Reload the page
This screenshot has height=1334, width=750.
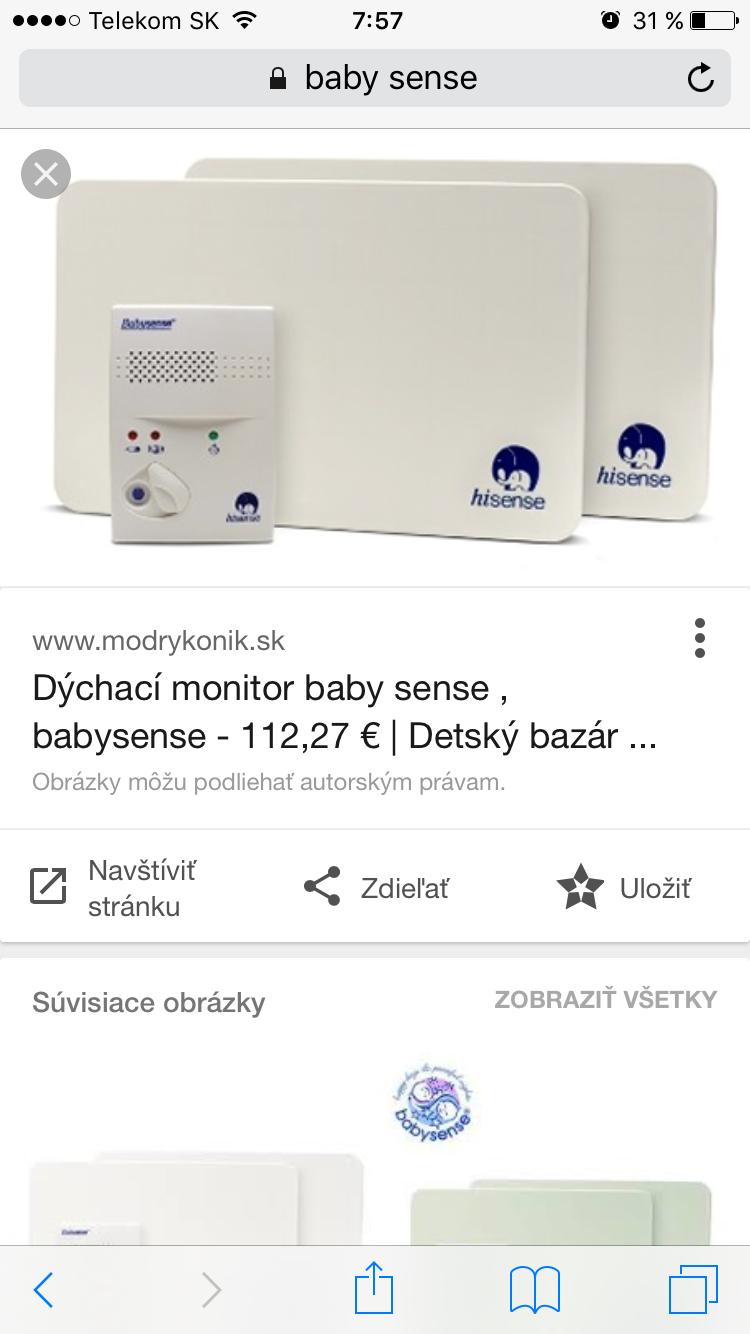[x=701, y=78]
